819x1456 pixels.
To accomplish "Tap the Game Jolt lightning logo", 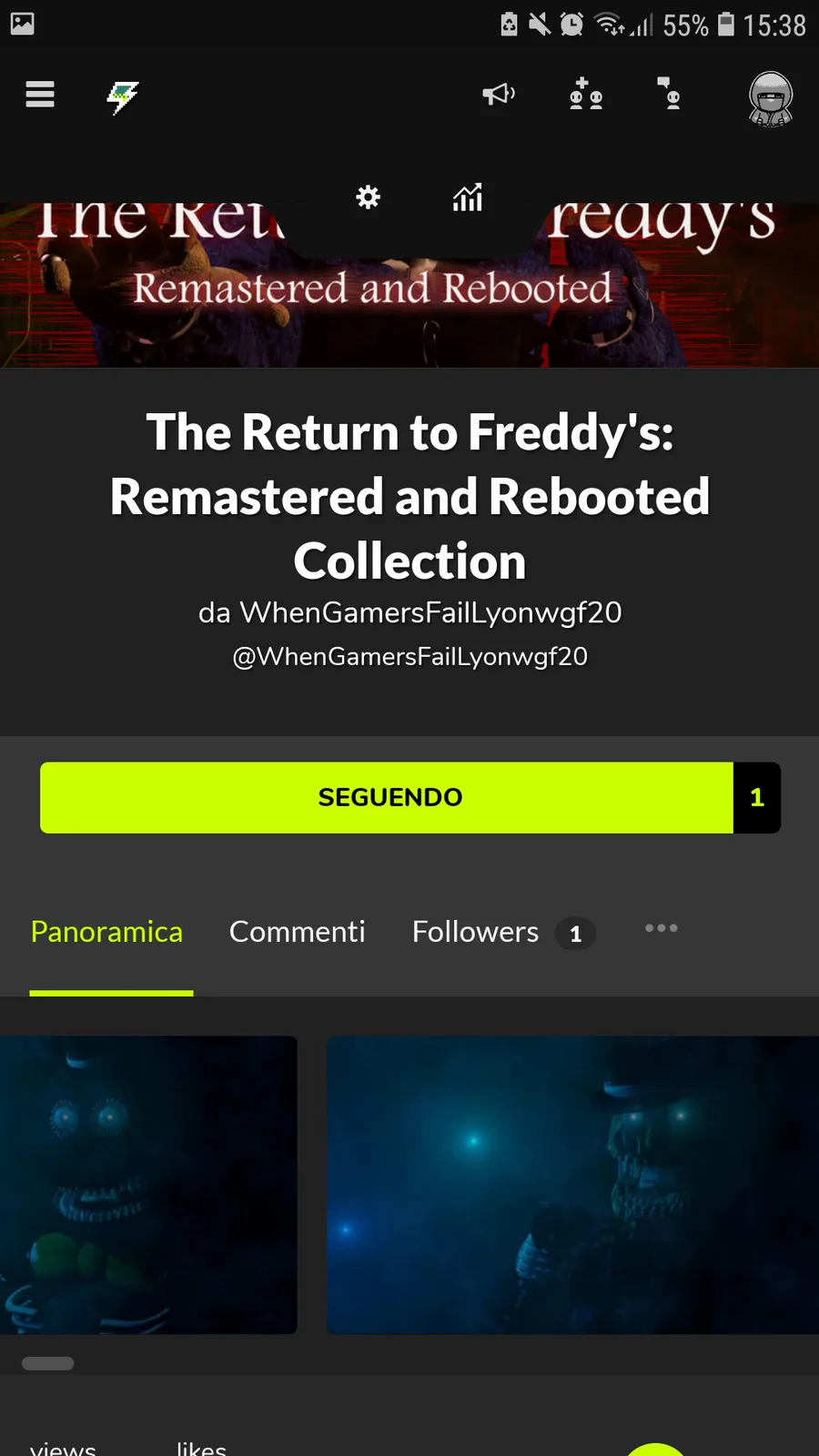I will coord(123,96).
